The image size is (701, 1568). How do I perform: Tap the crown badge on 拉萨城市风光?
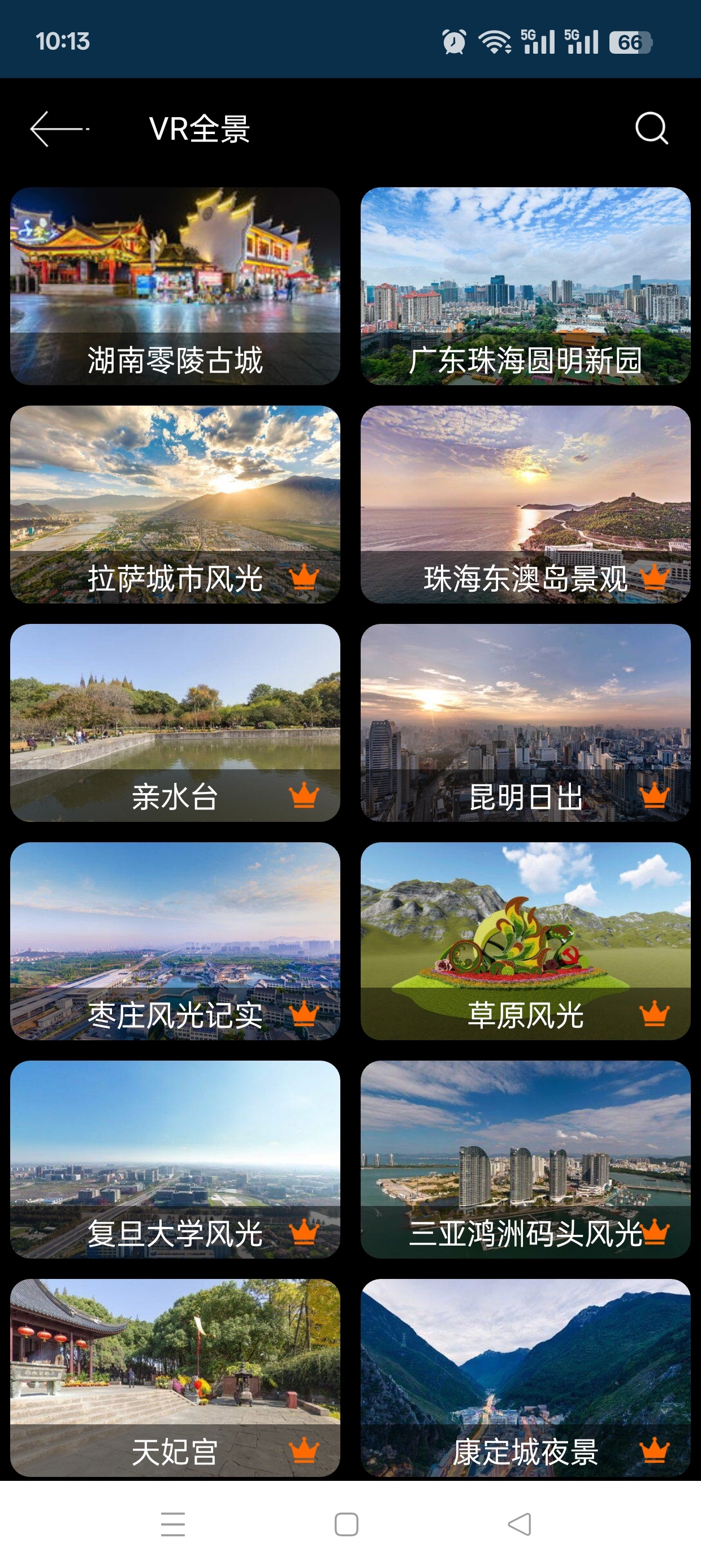(x=304, y=576)
